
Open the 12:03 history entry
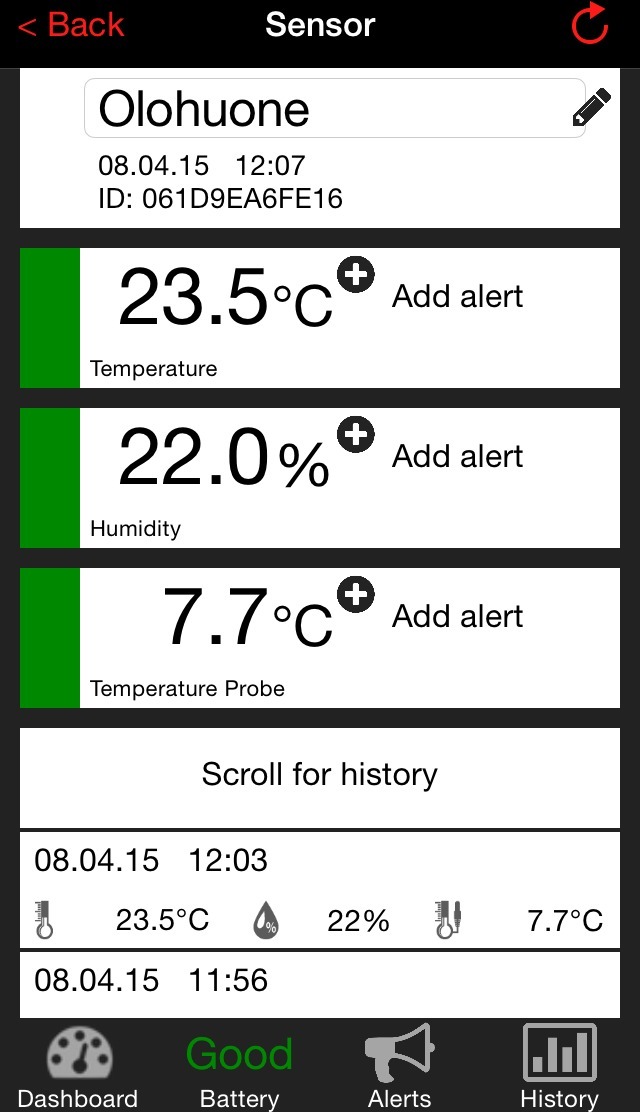pos(320,890)
